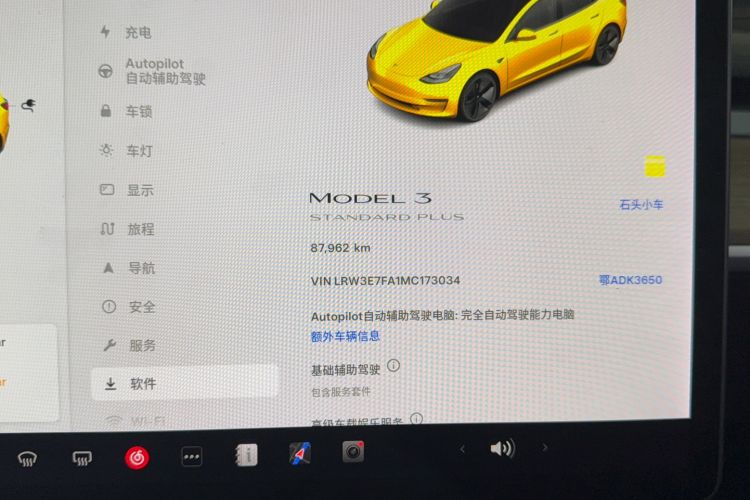Image resolution: width=750 pixels, height=500 pixels.
Task: Open 额外车辆信息 additional vehicle info
Action: click(345, 337)
